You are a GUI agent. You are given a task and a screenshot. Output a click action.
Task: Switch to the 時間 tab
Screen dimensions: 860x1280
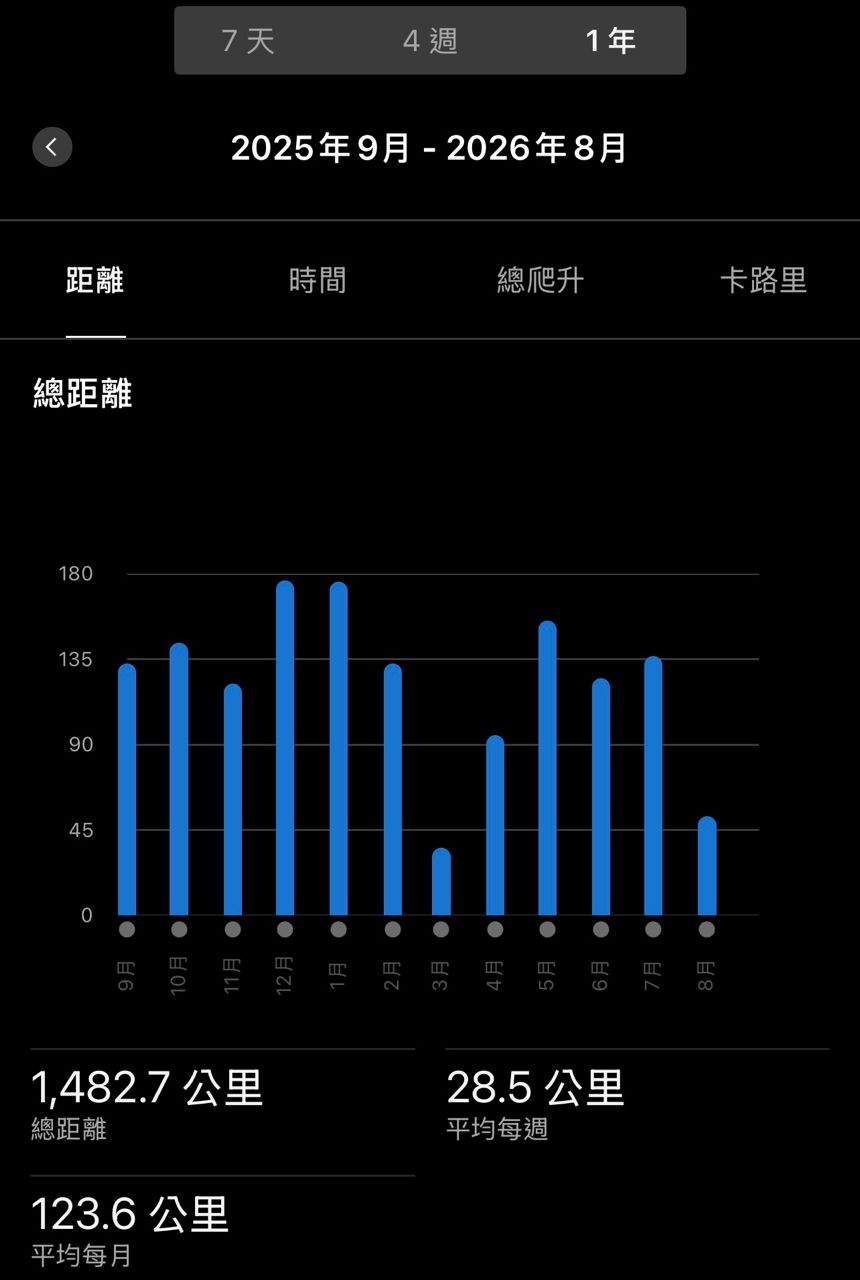pos(318,281)
